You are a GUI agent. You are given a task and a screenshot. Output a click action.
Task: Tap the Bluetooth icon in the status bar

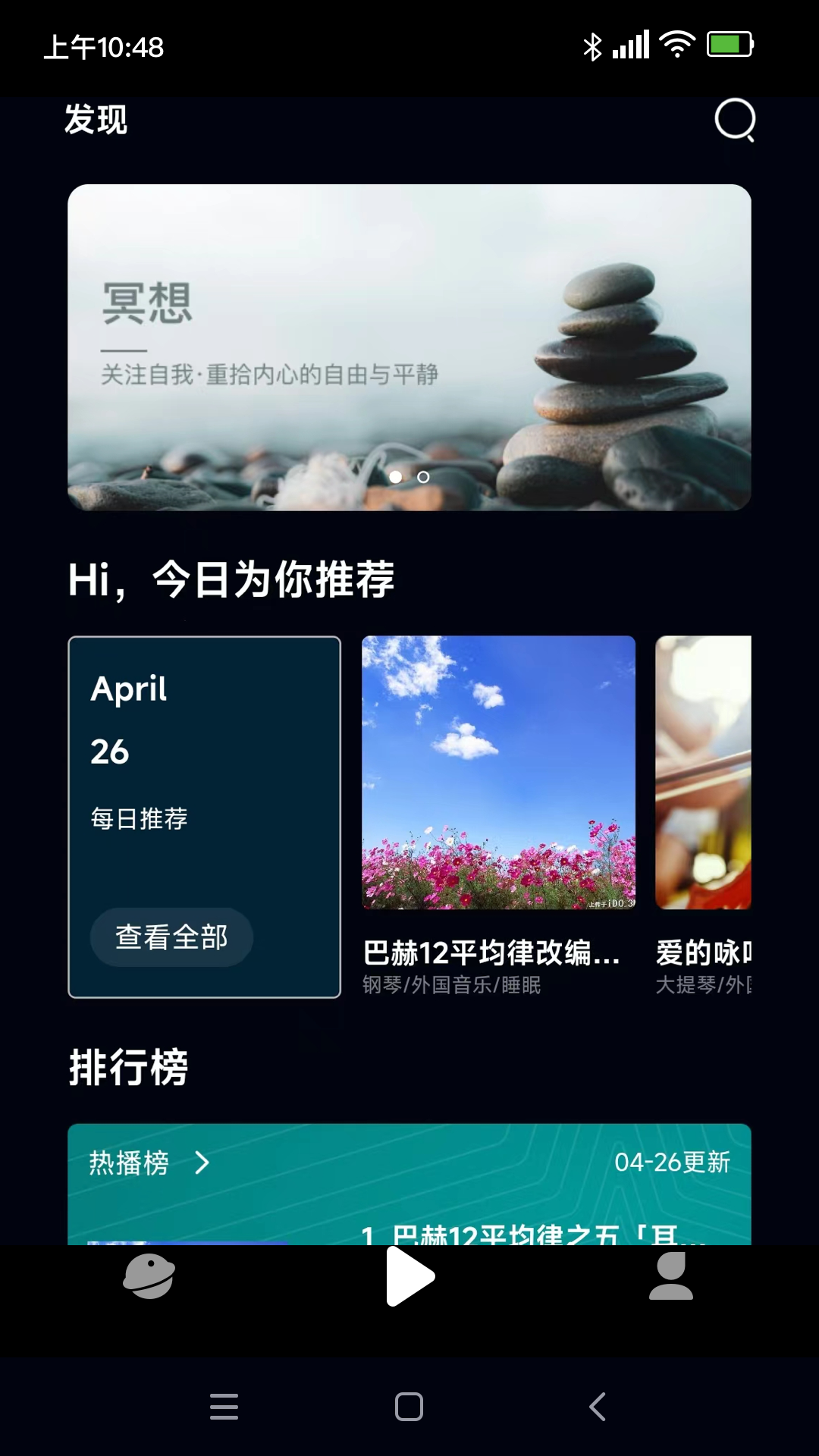592,46
